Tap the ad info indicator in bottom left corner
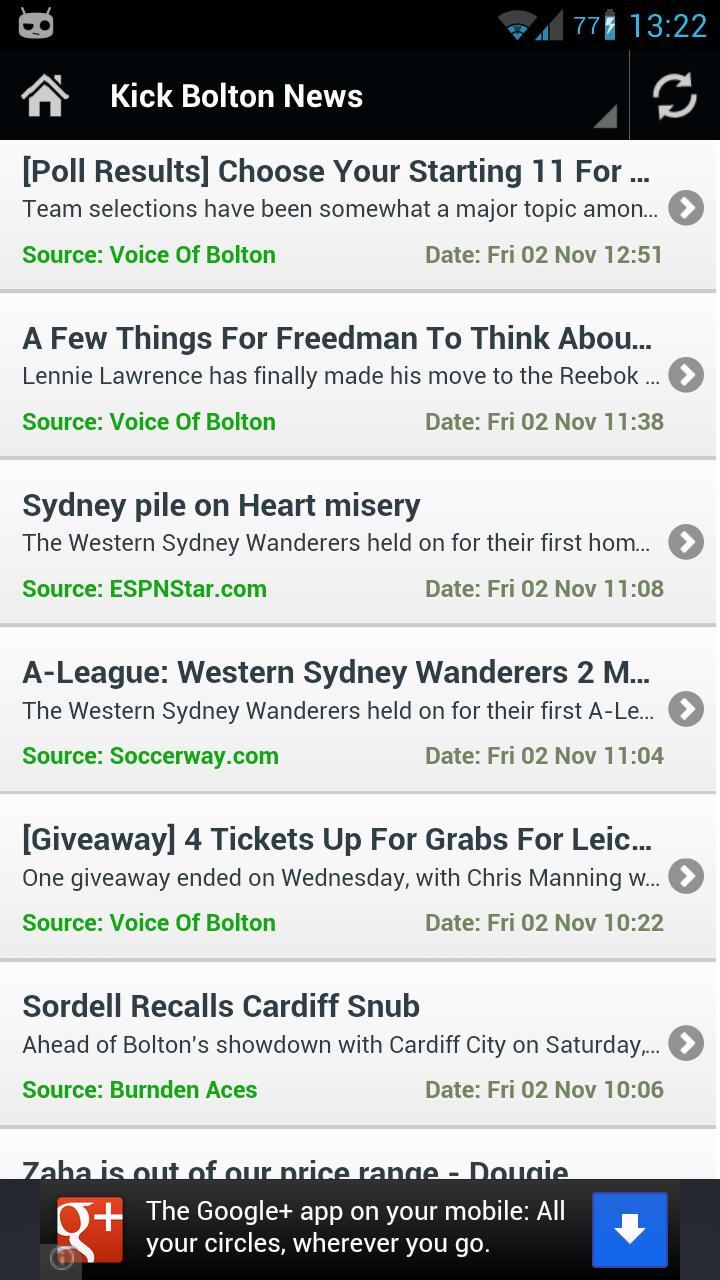 [x=62, y=1259]
